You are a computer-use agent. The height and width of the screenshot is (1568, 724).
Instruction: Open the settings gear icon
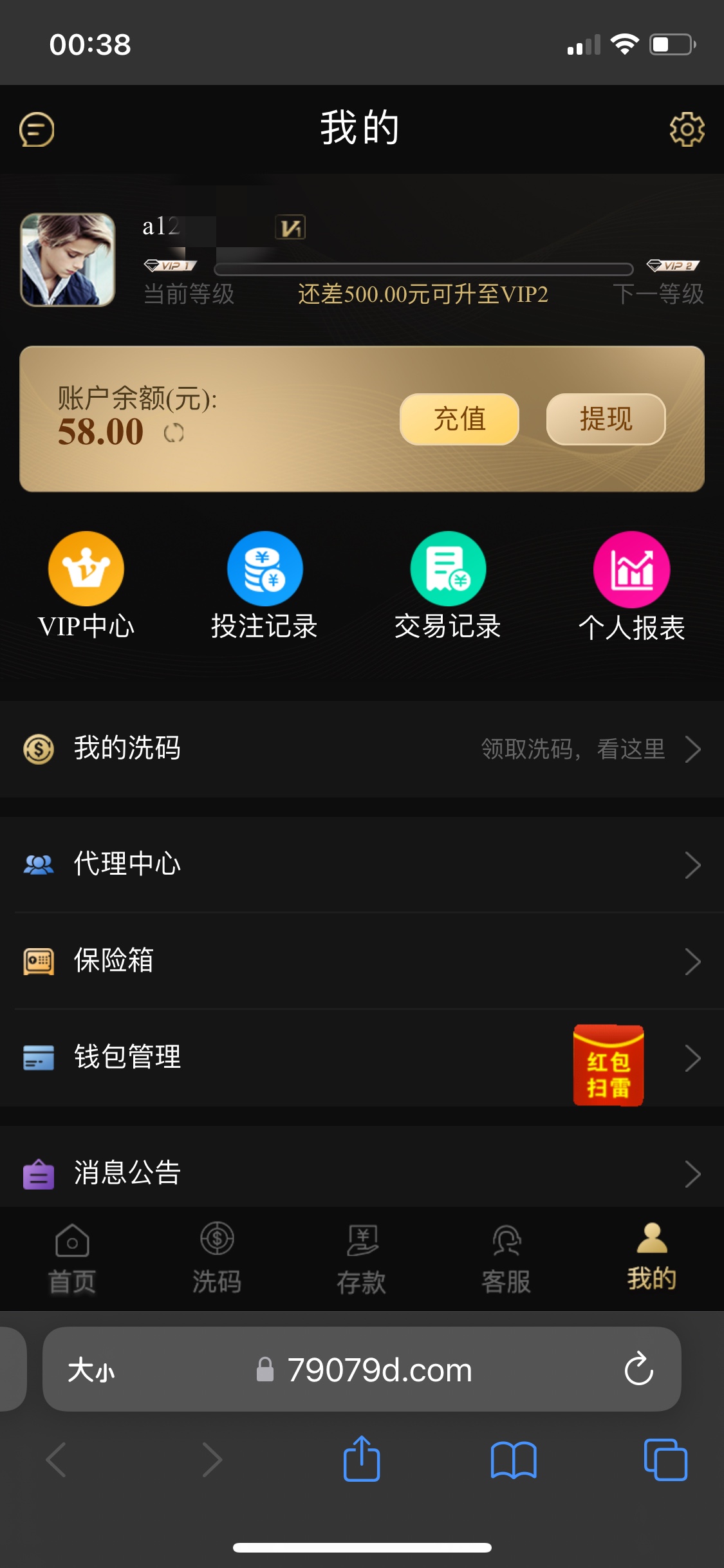pos(687,129)
